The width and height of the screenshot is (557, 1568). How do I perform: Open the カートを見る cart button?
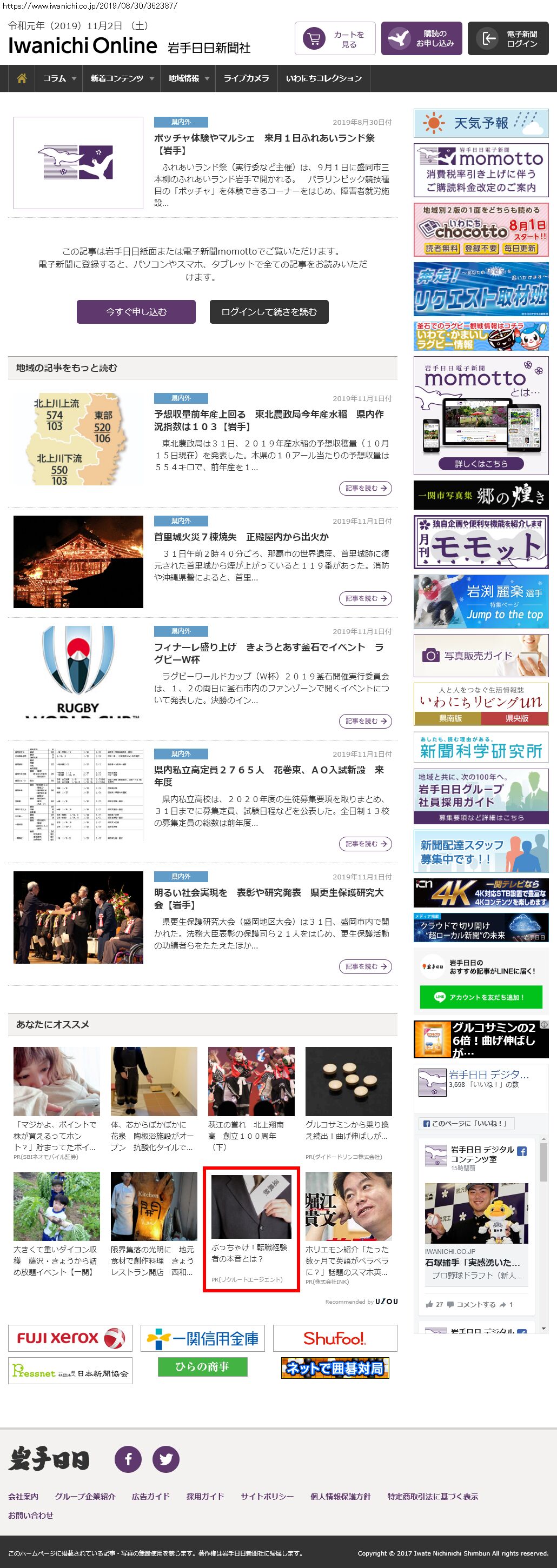click(334, 39)
